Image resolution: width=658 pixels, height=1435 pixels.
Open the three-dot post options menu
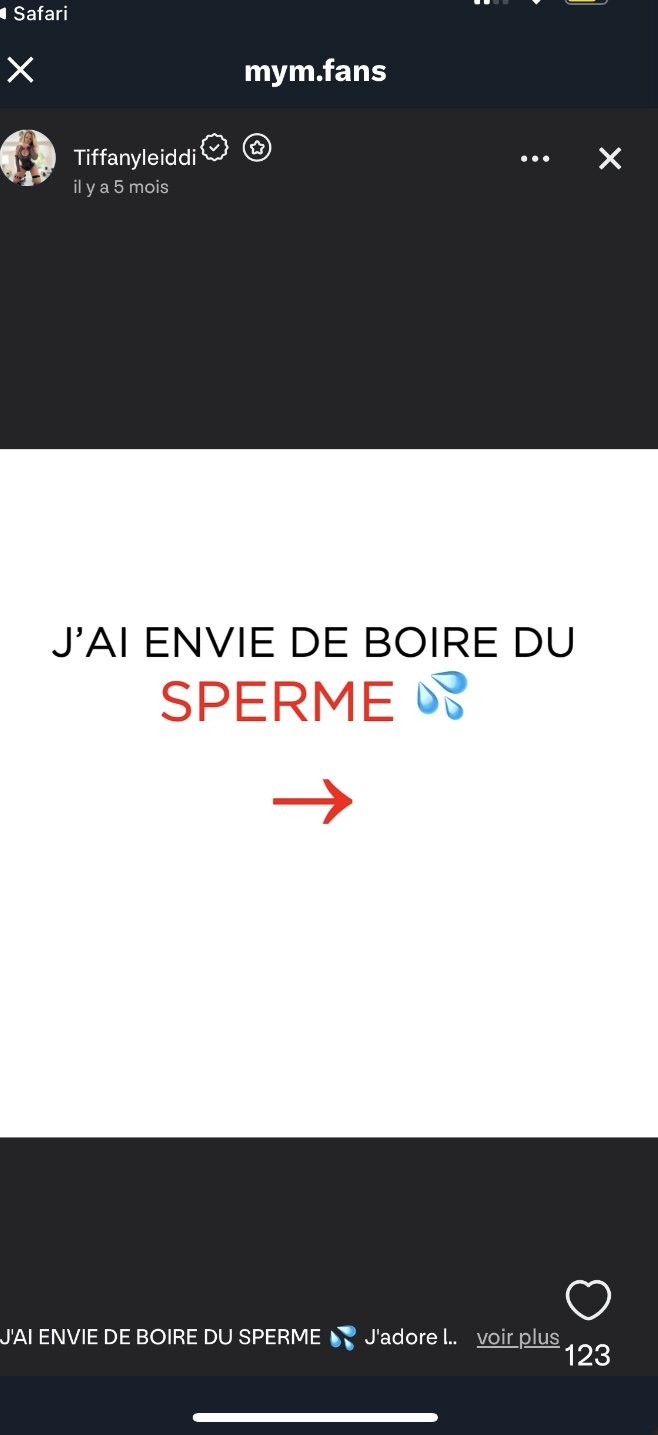535,159
